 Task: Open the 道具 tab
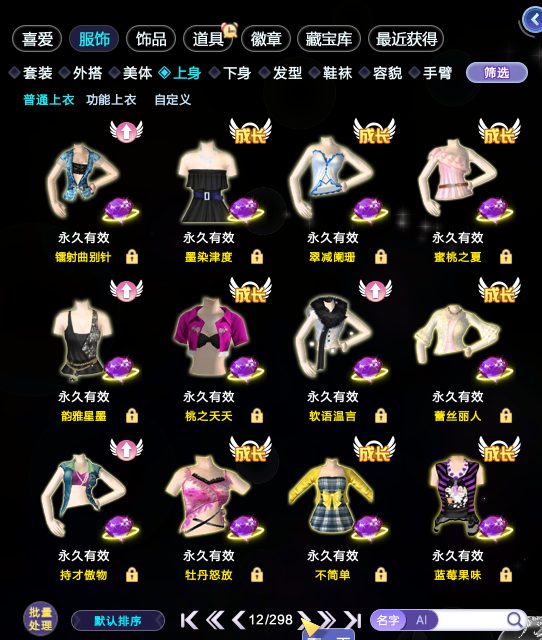[x=208, y=39]
